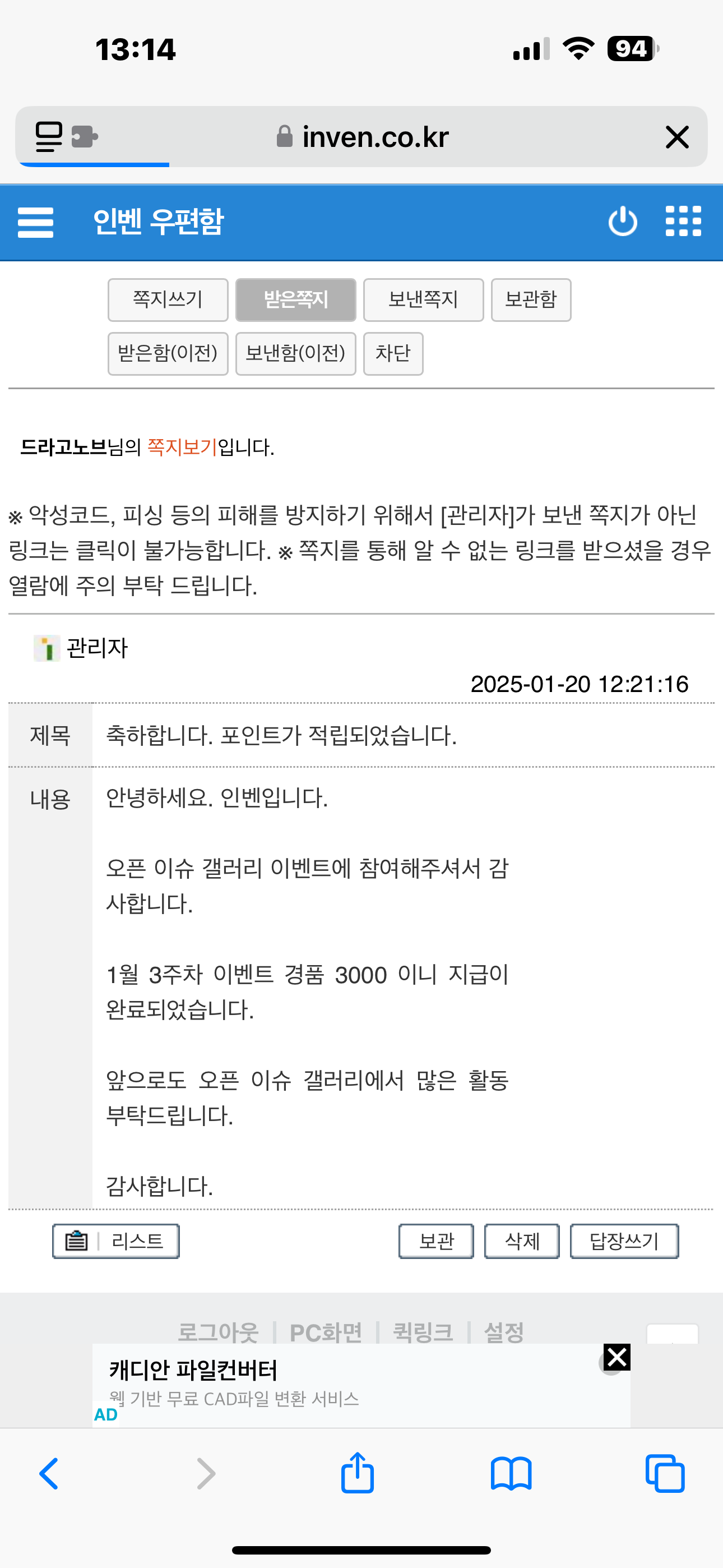This screenshot has width=723, height=1568.
Task: Switch to the 받은쪽지 tab
Action: [296, 299]
